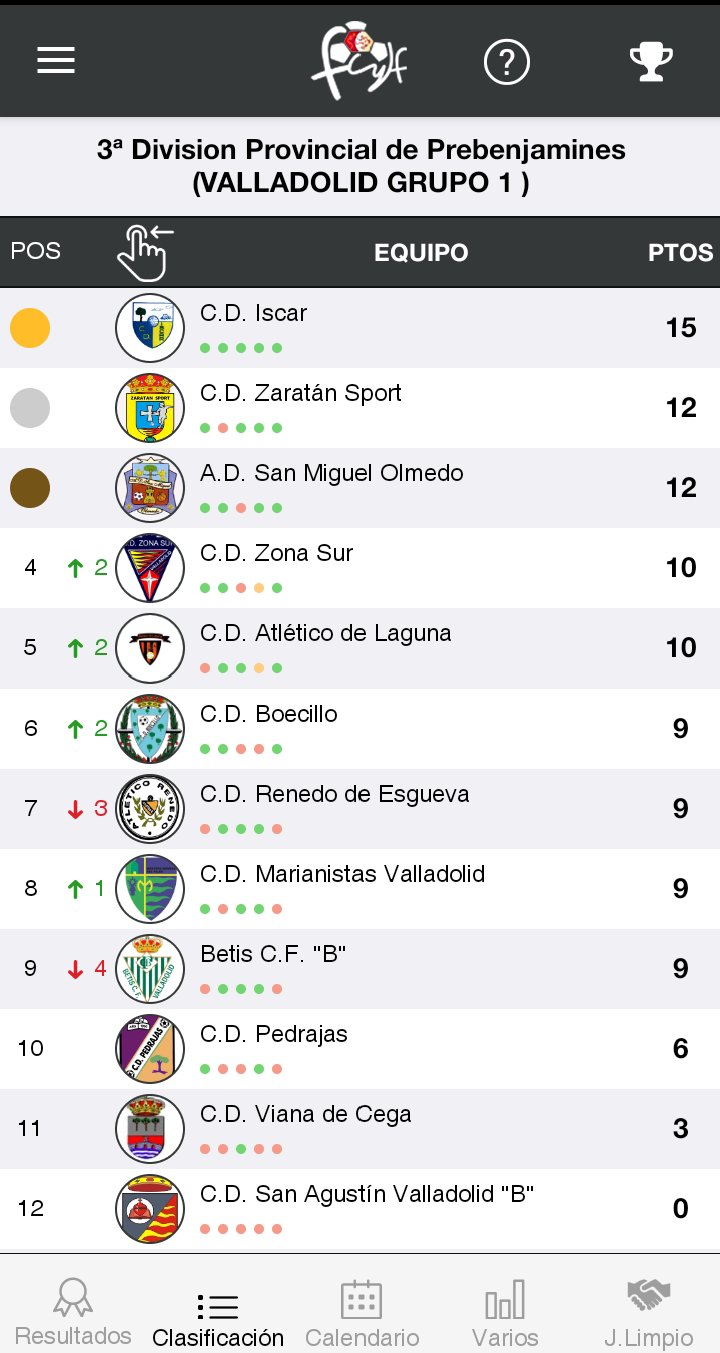The height and width of the screenshot is (1353, 720).
Task: Switch to the J.Limpio tab
Action: (648, 1314)
